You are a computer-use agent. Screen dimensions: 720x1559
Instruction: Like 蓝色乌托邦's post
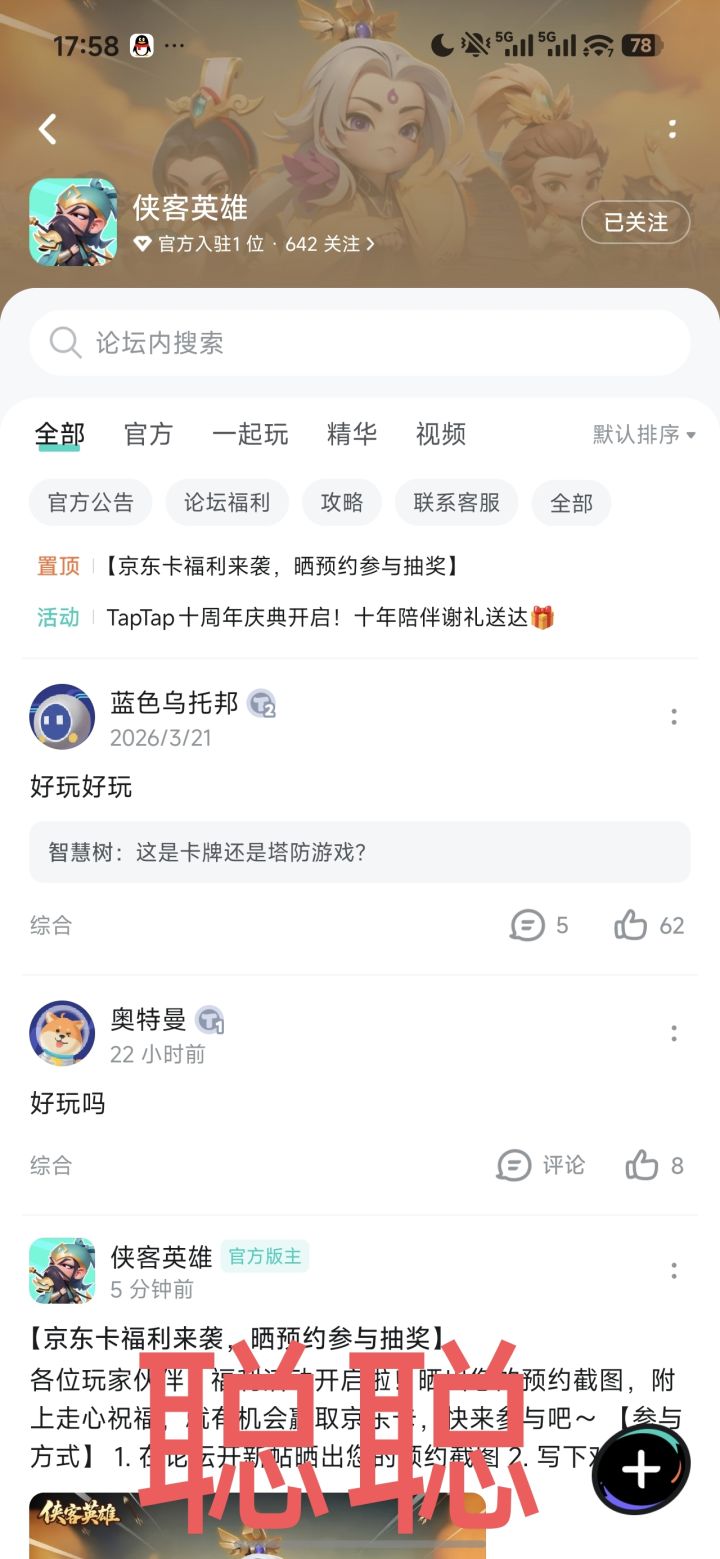pyautogui.click(x=649, y=925)
